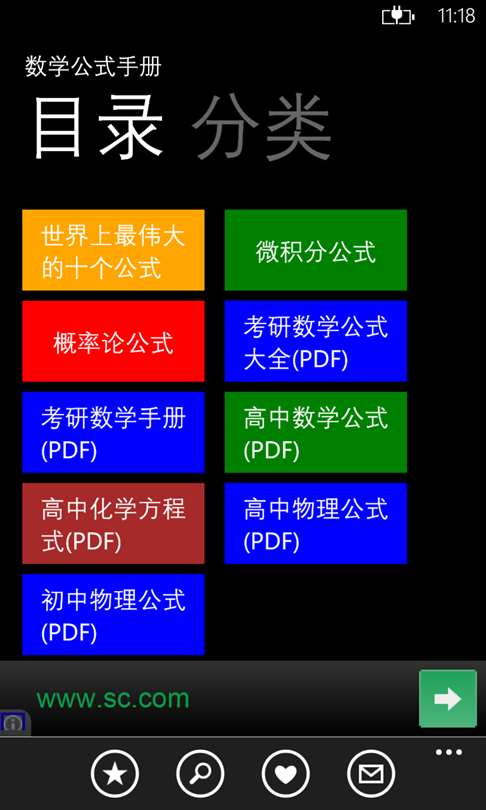Tap the heart icon in the app bar
The height and width of the screenshot is (810, 486).
286,774
